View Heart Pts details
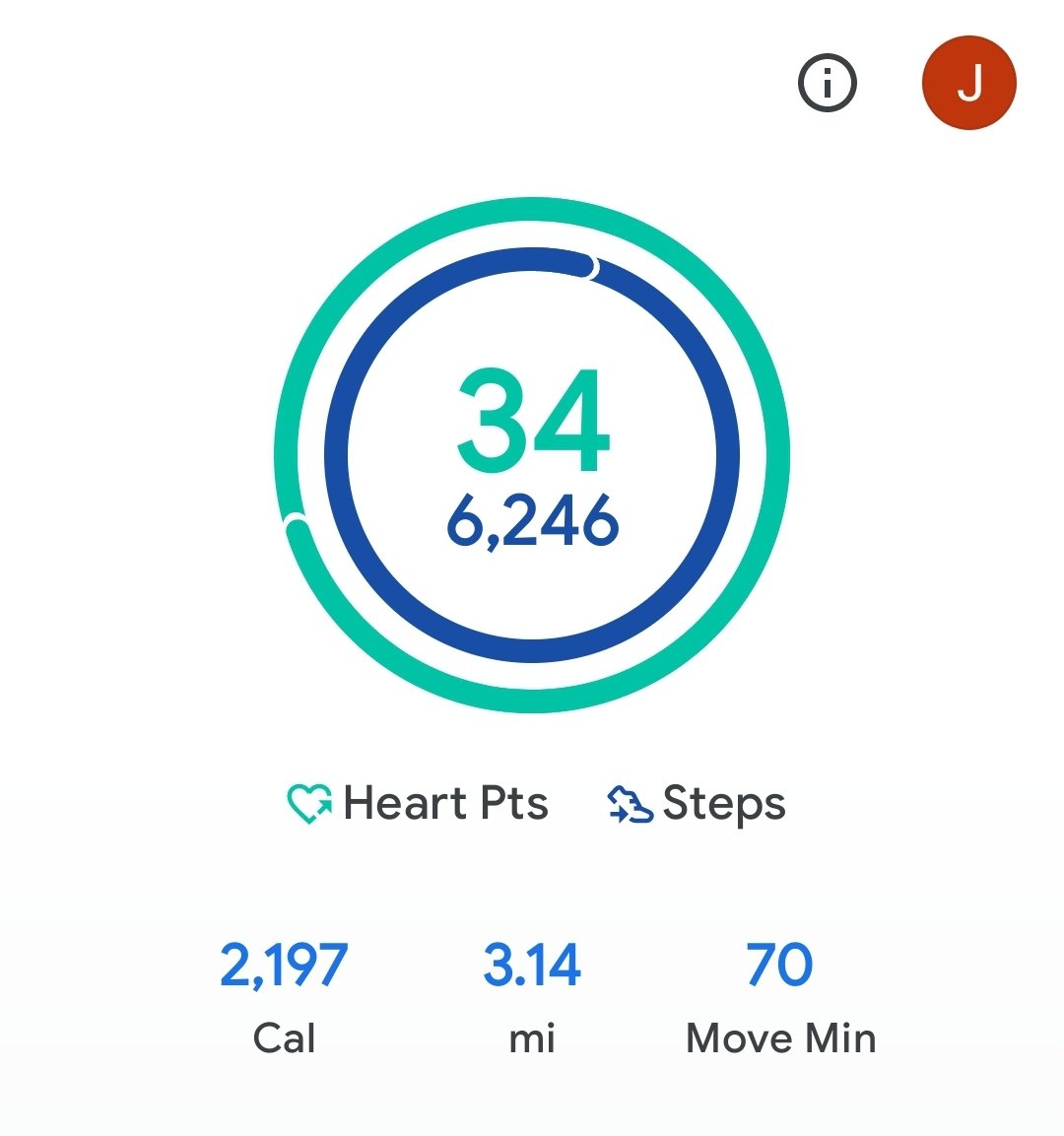The width and height of the screenshot is (1064, 1136). 418,803
